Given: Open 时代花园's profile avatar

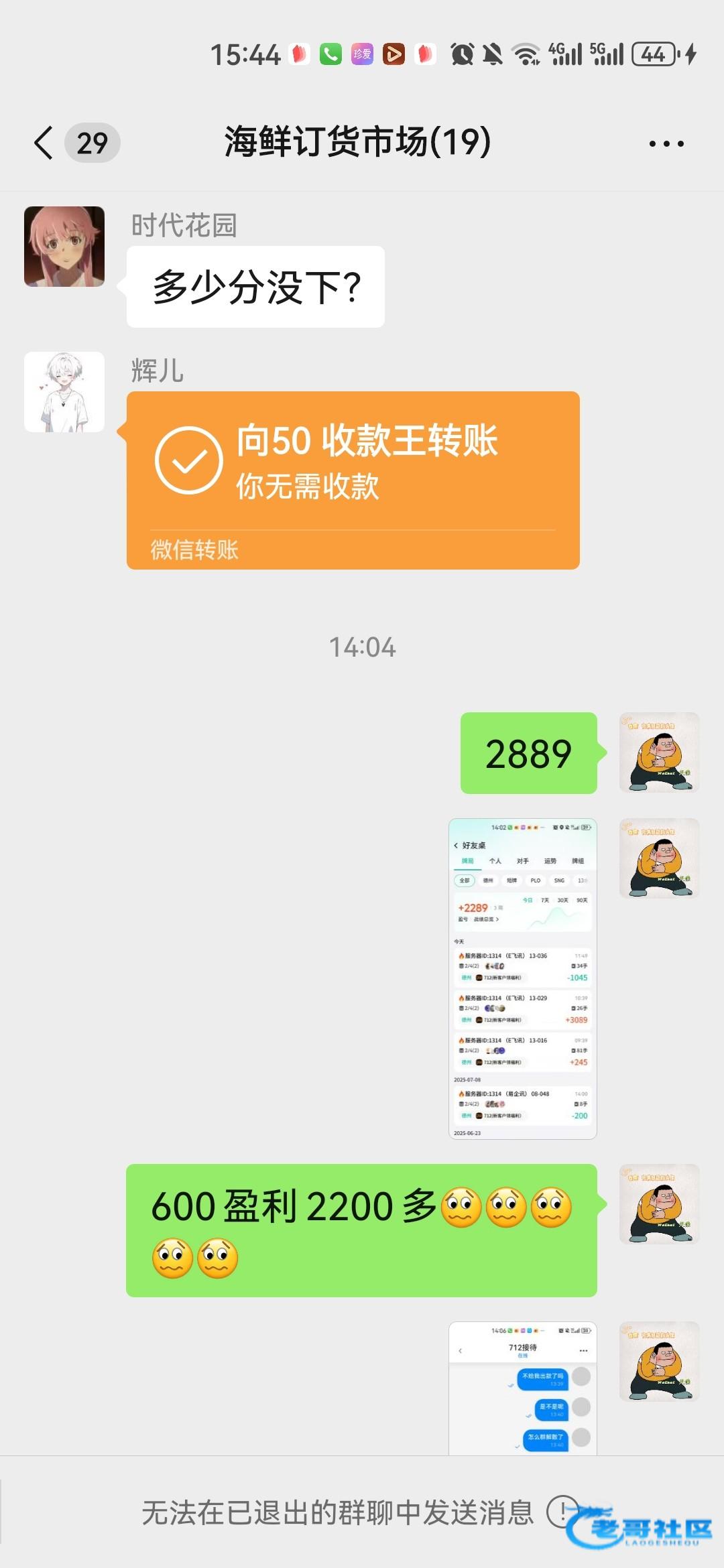Looking at the screenshot, I should tap(64, 247).
